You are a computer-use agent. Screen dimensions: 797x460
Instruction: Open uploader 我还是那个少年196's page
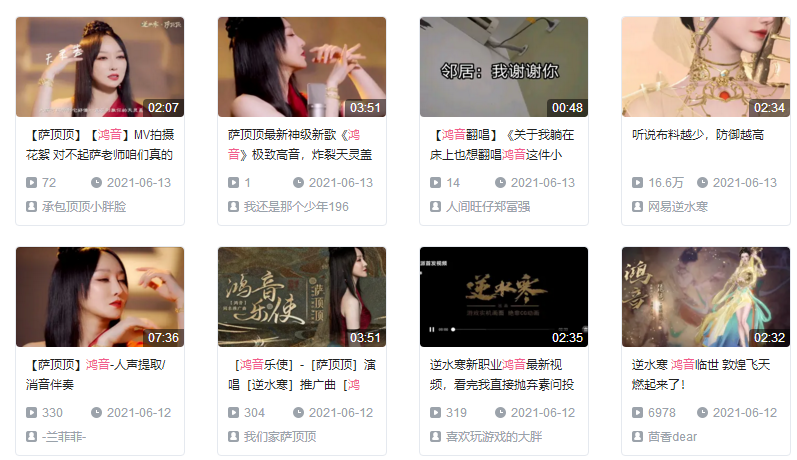tap(296, 207)
